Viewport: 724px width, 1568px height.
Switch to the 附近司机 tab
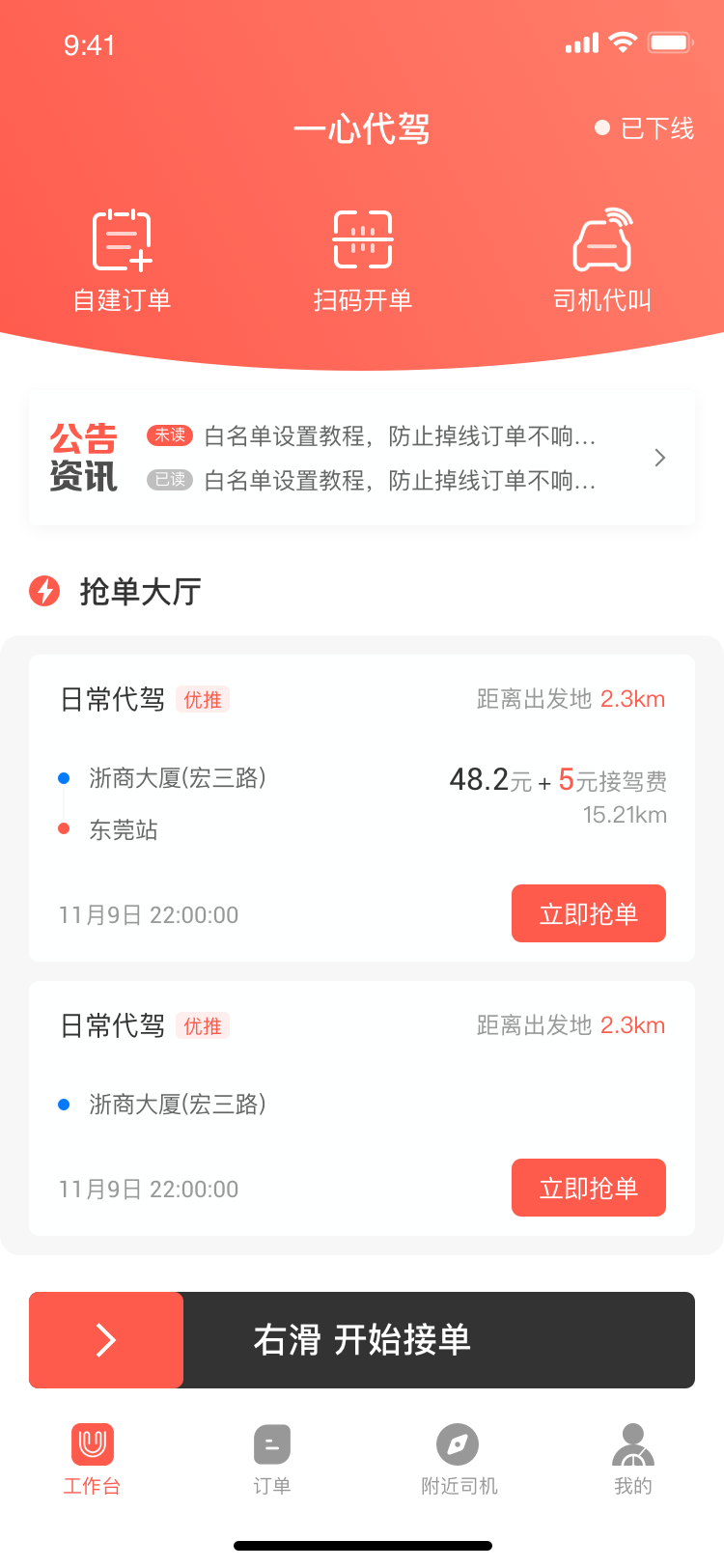[459, 1460]
